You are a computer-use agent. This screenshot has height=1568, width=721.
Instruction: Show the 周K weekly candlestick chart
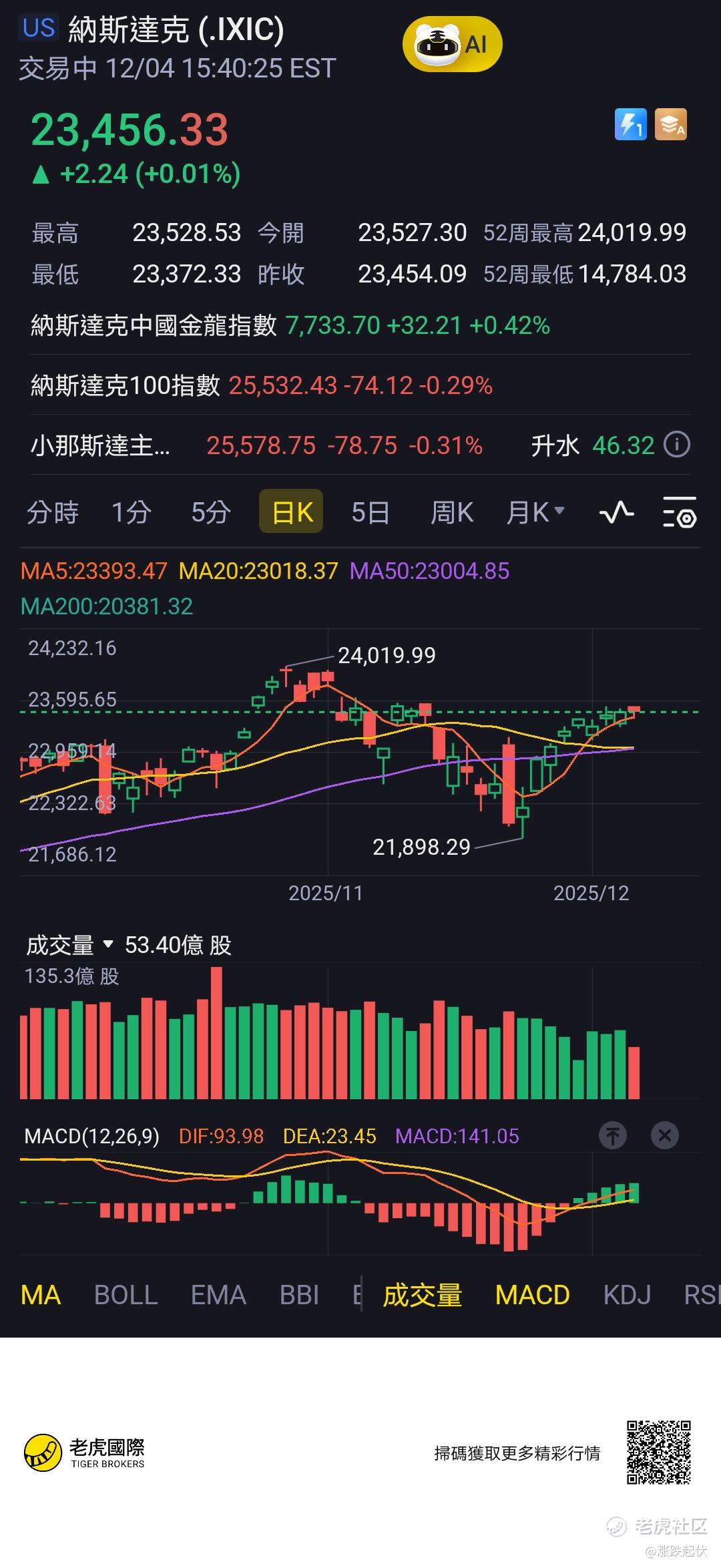[452, 513]
